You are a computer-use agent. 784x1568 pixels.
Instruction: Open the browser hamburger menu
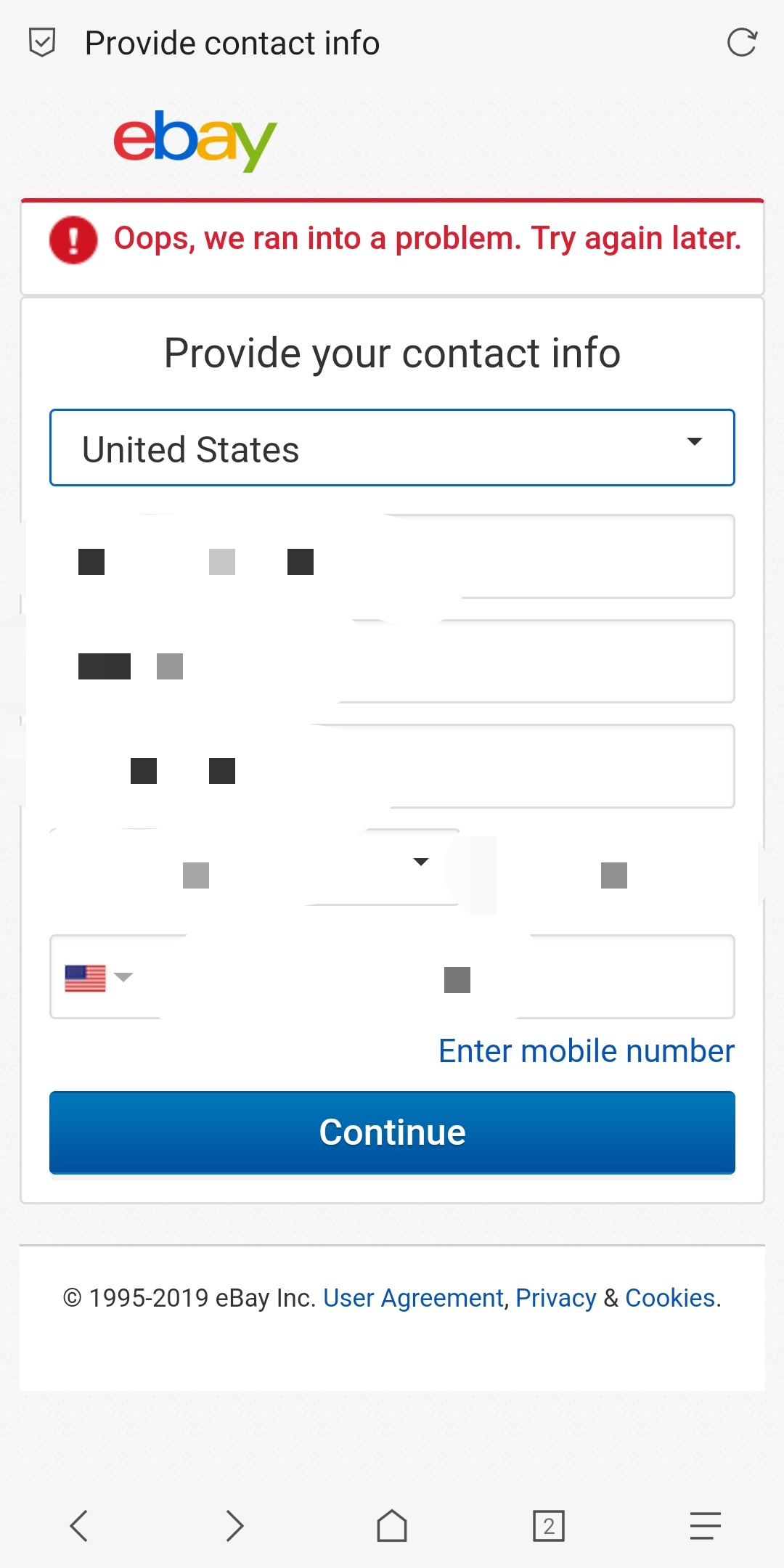coord(705,1525)
